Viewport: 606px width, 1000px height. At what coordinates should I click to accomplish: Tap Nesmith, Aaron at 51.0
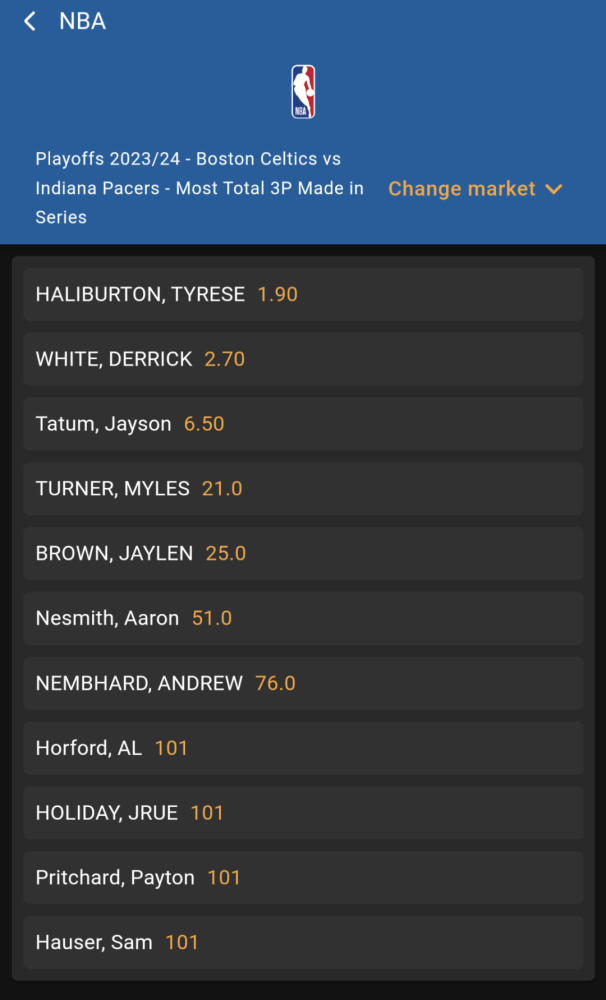tap(303, 618)
